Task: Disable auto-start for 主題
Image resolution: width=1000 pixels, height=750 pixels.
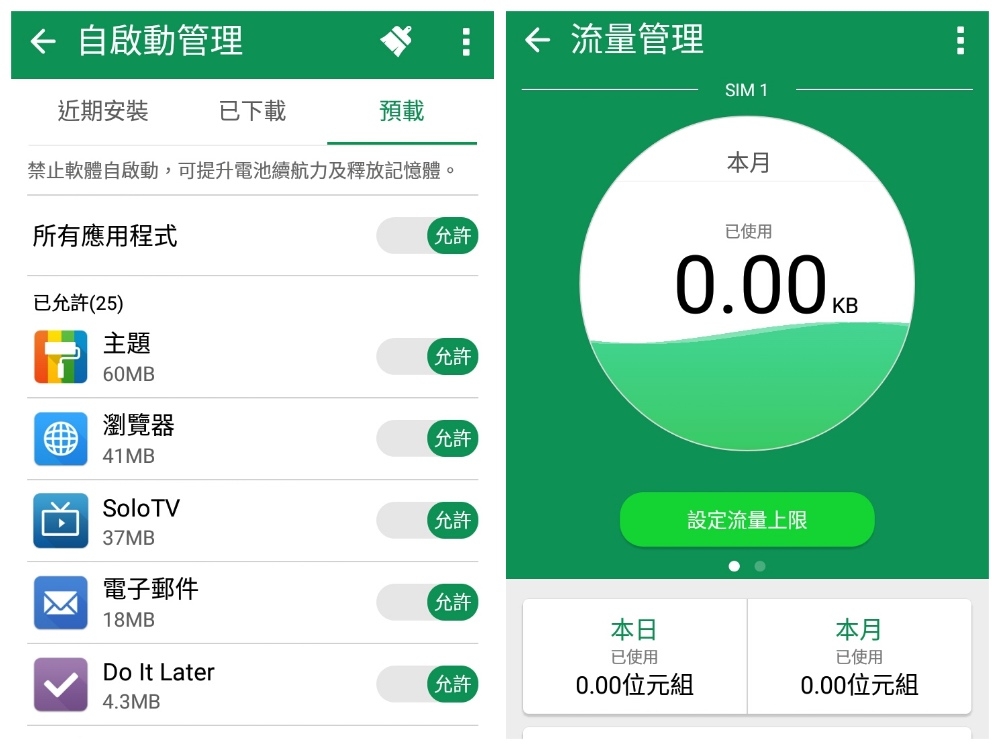Action: [428, 357]
